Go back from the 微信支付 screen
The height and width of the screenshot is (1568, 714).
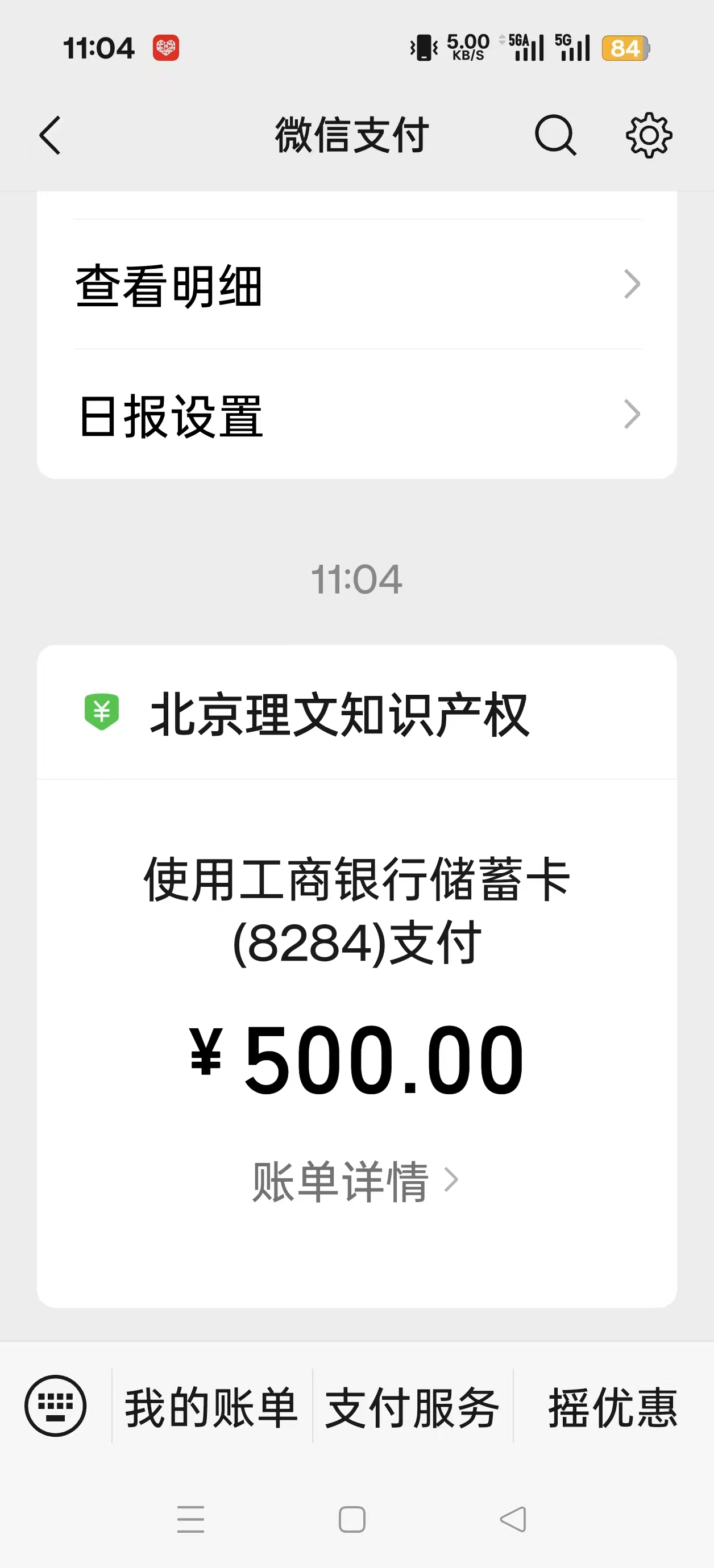[x=50, y=135]
